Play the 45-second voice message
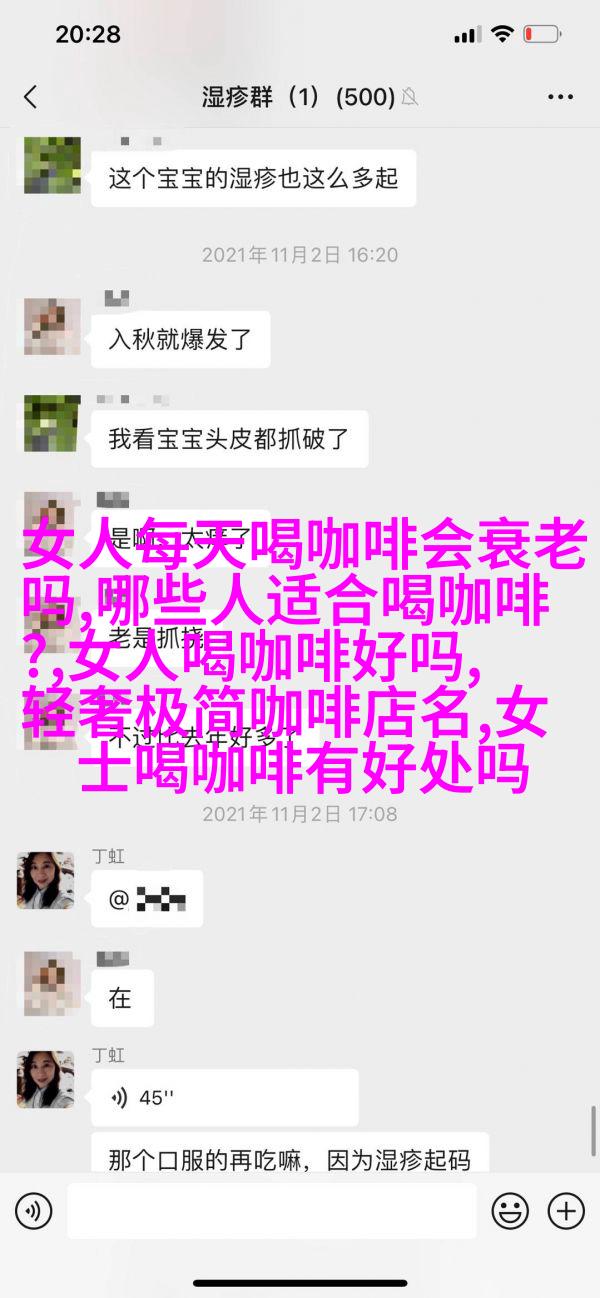This screenshot has height=1298, width=600. 224,1097
